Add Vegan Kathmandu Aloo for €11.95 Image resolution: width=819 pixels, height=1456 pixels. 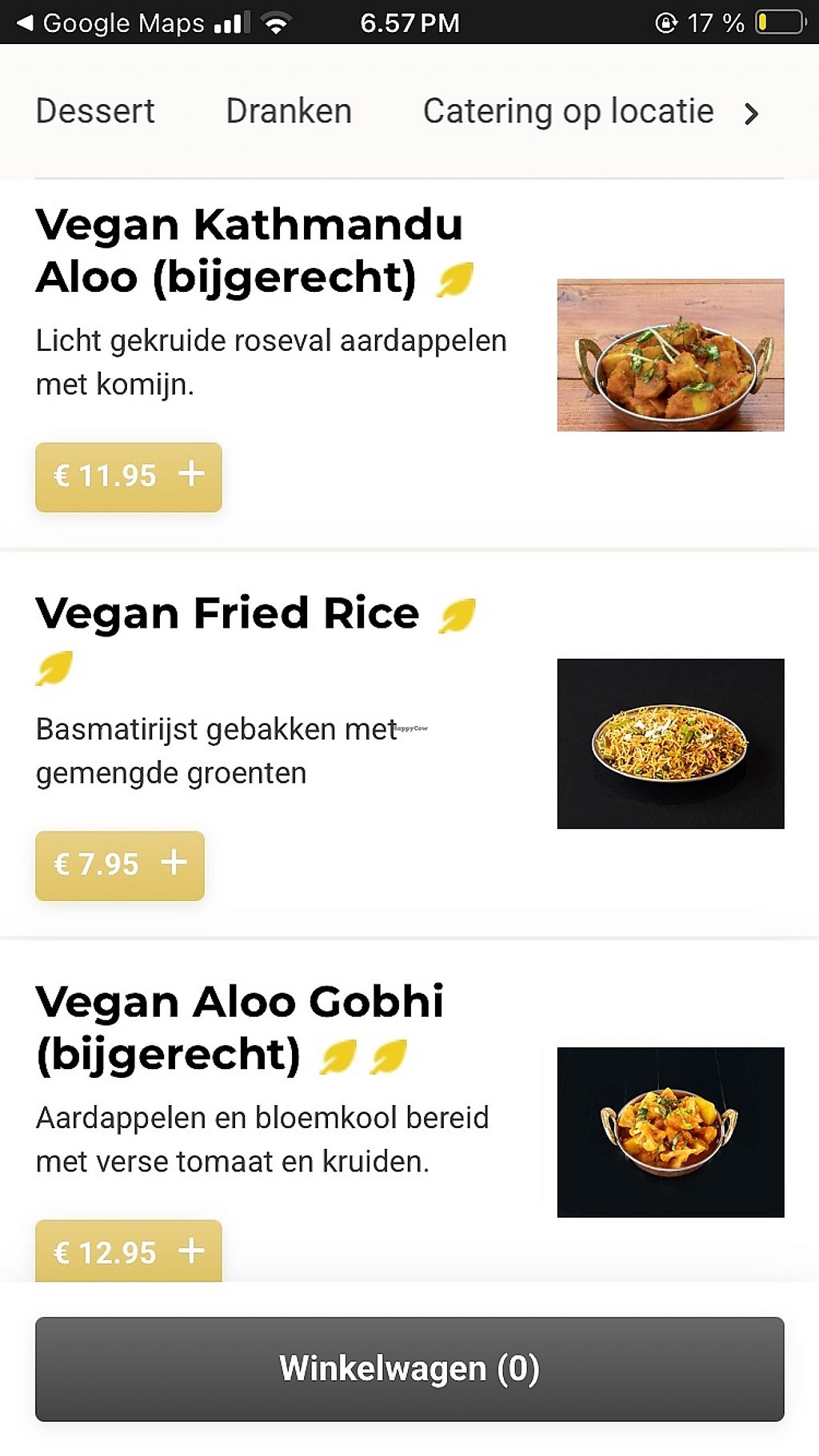coord(128,477)
